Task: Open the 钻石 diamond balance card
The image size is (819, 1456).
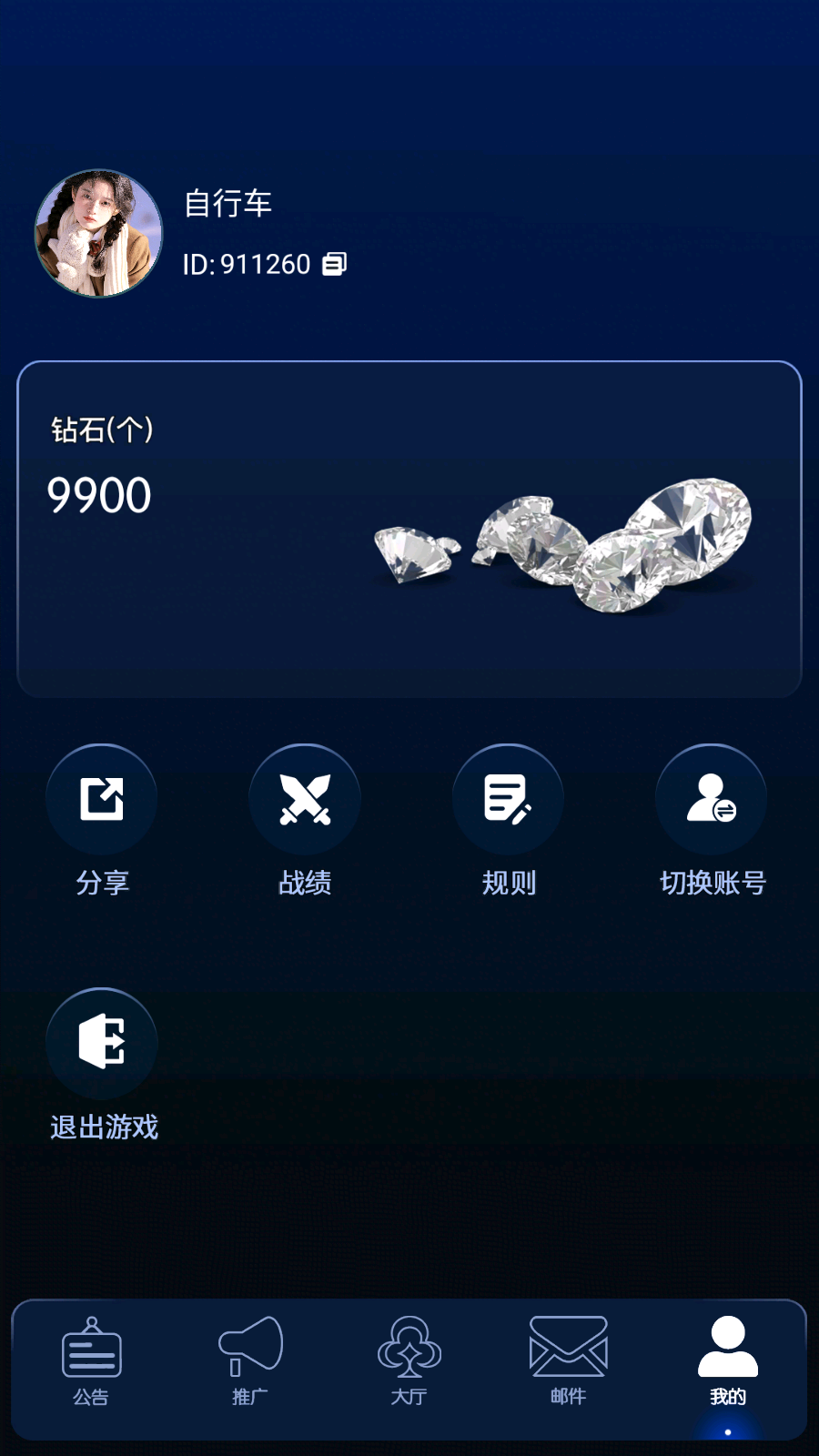Action: [409, 530]
